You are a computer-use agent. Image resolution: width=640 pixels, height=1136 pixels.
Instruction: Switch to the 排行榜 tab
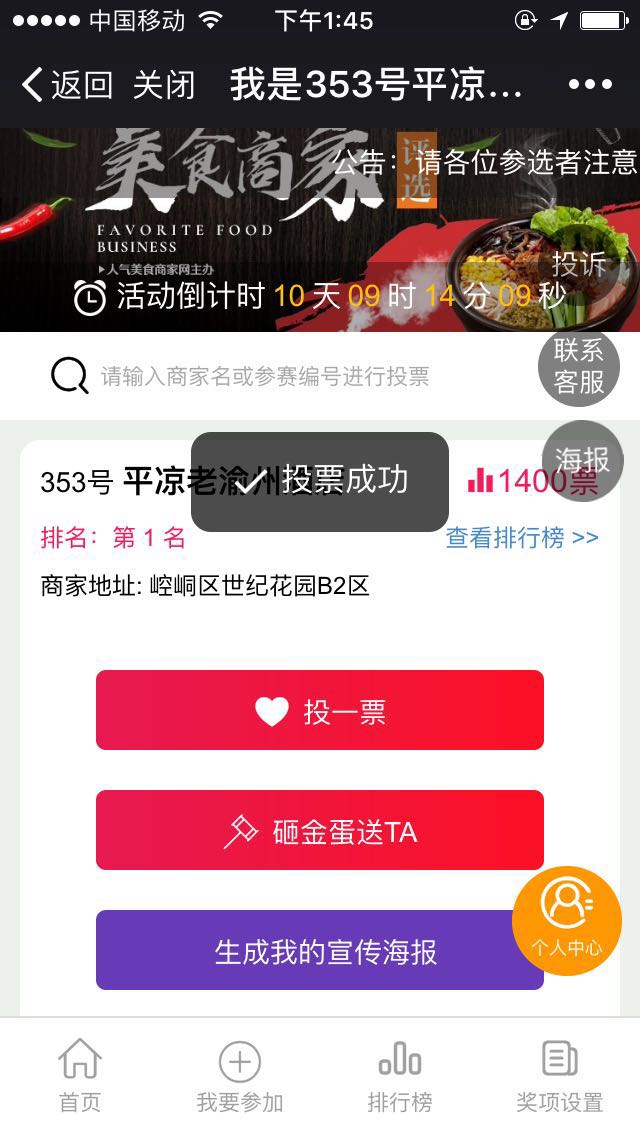400,1076
